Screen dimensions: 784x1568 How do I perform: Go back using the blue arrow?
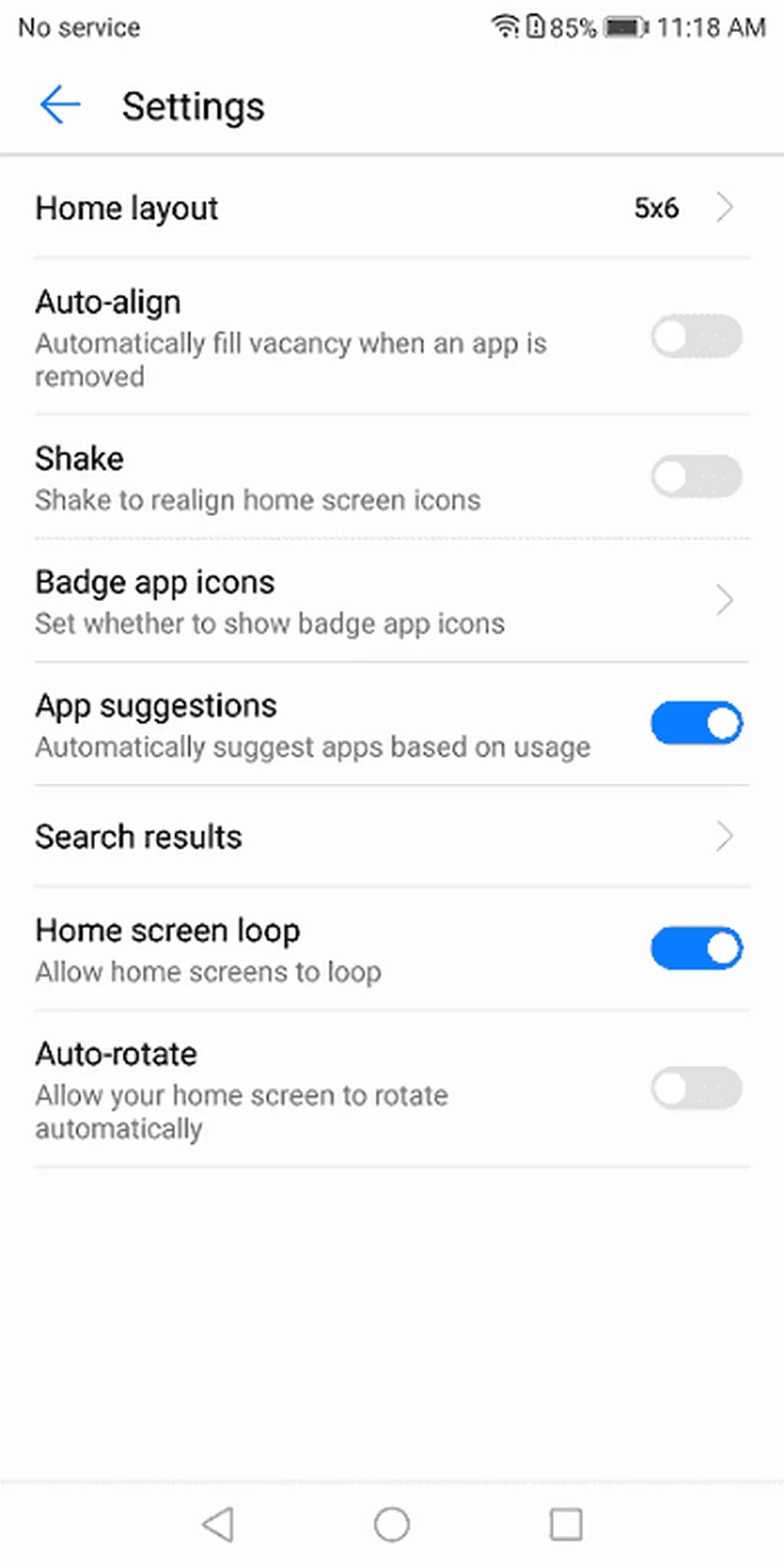pos(60,105)
